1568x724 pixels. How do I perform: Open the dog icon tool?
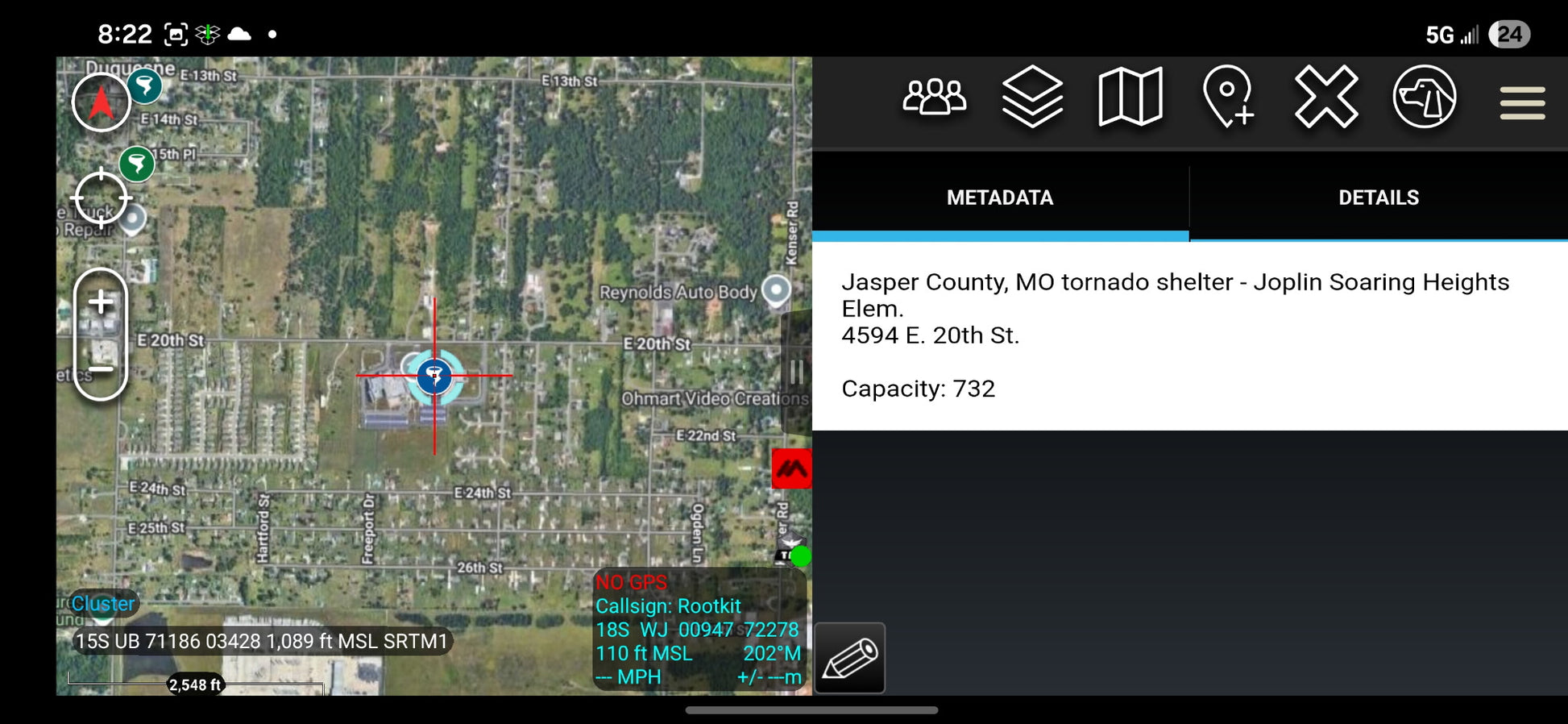point(1424,98)
